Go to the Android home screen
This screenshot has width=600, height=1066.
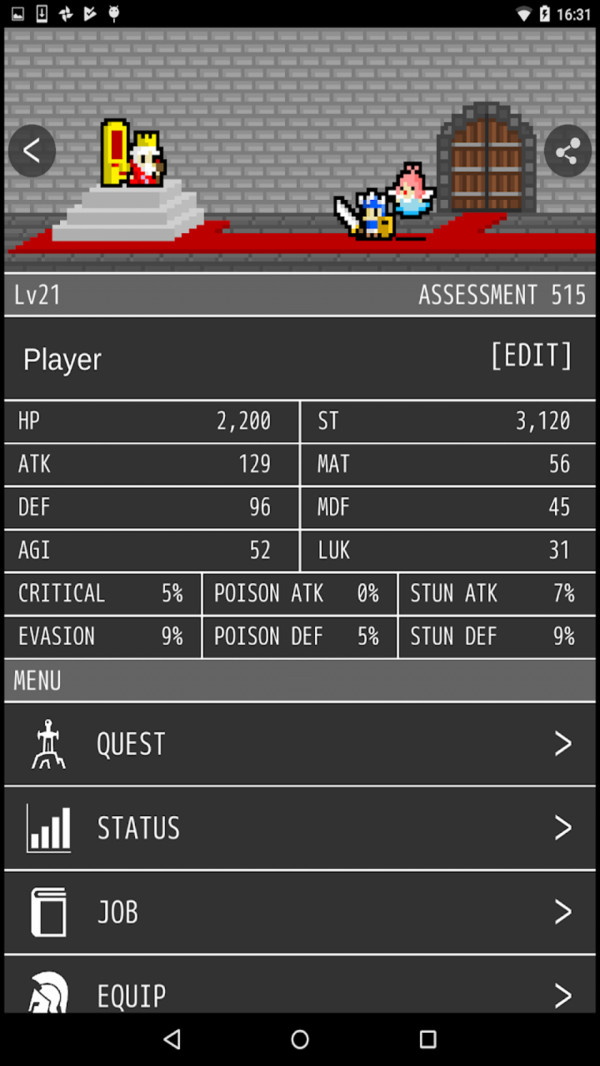pyautogui.click(x=300, y=1039)
